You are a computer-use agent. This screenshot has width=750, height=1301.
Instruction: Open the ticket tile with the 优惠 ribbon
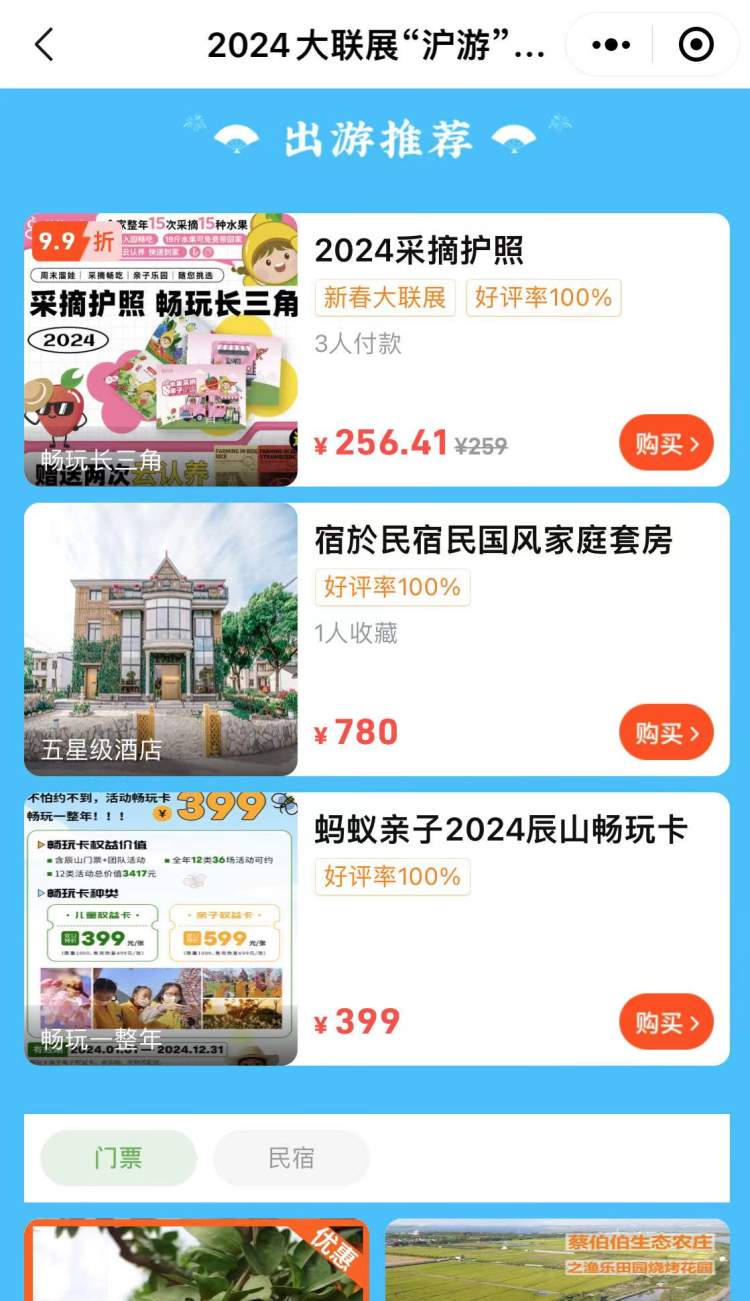(196, 1260)
